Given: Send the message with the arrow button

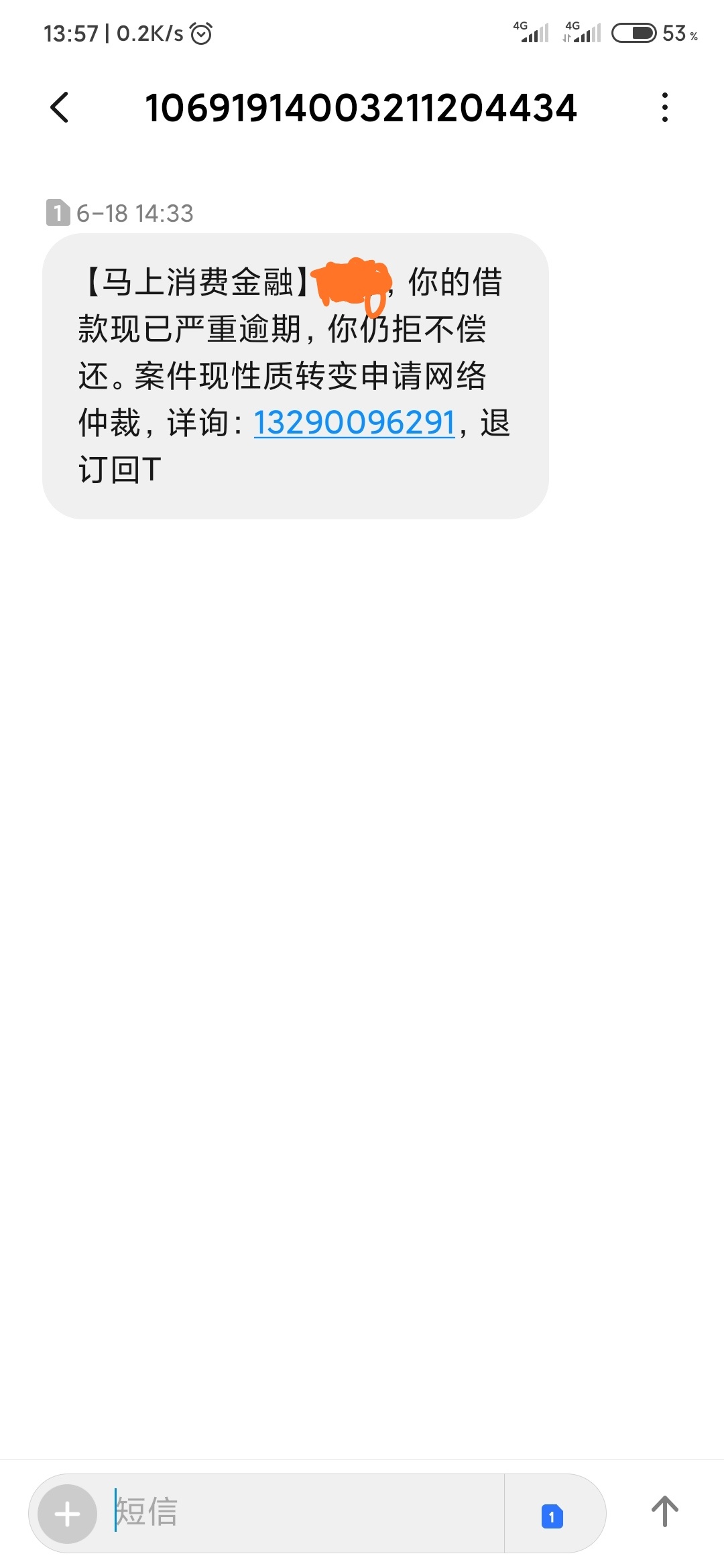Looking at the screenshot, I should click(665, 1511).
